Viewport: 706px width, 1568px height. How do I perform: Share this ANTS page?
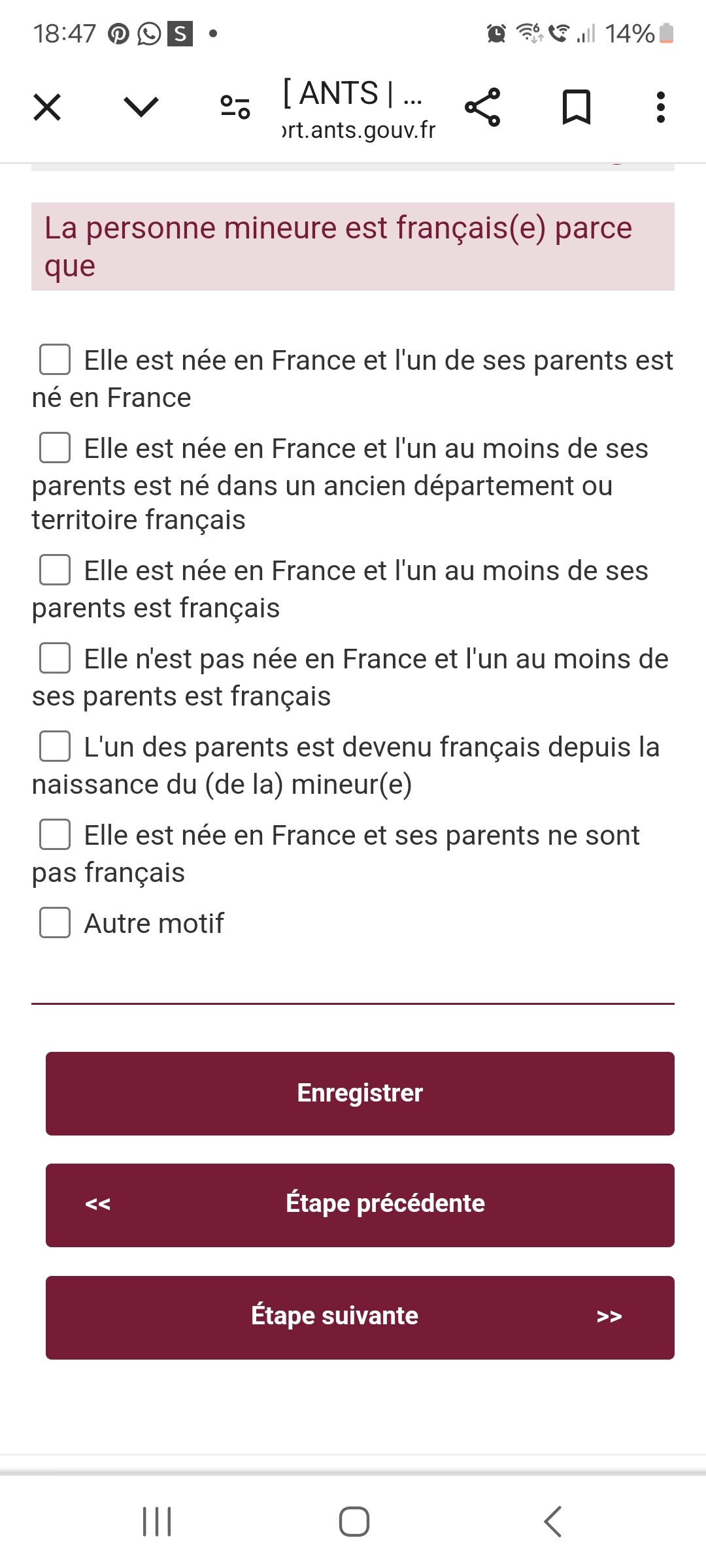pyautogui.click(x=482, y=107)
